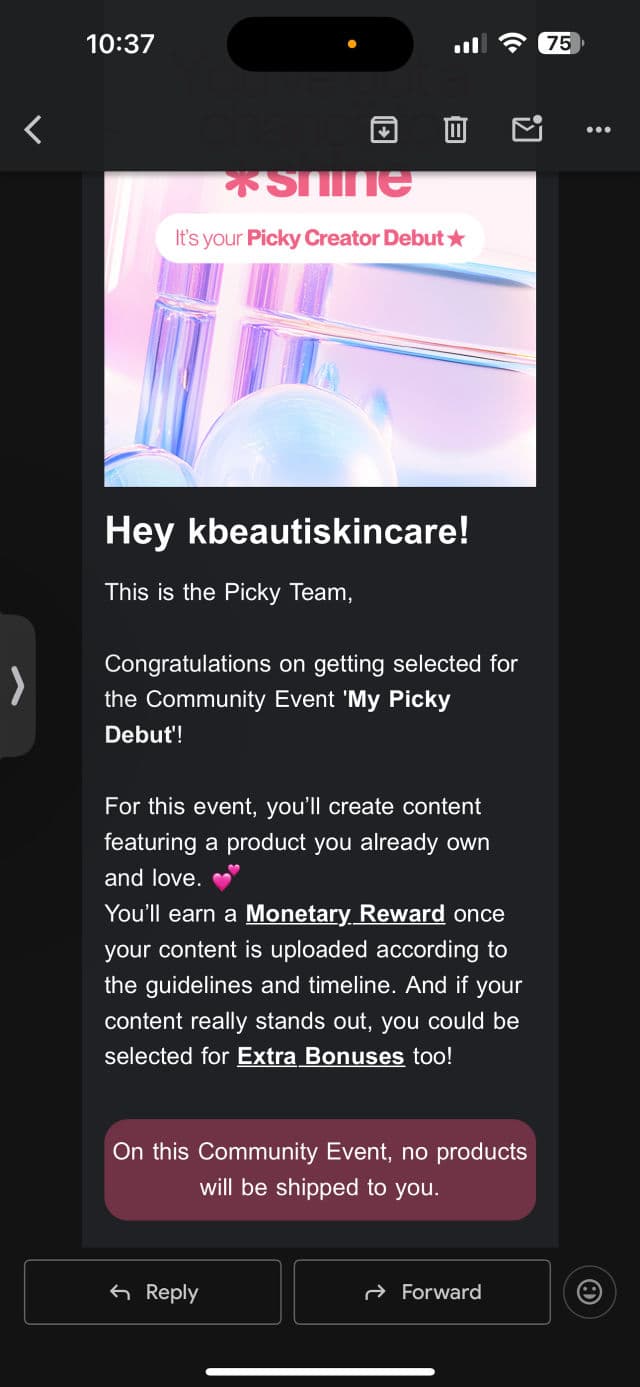Screen dimensions: 640x1387
Task: Go back to the inbox
Action: [x=33, y=129]
